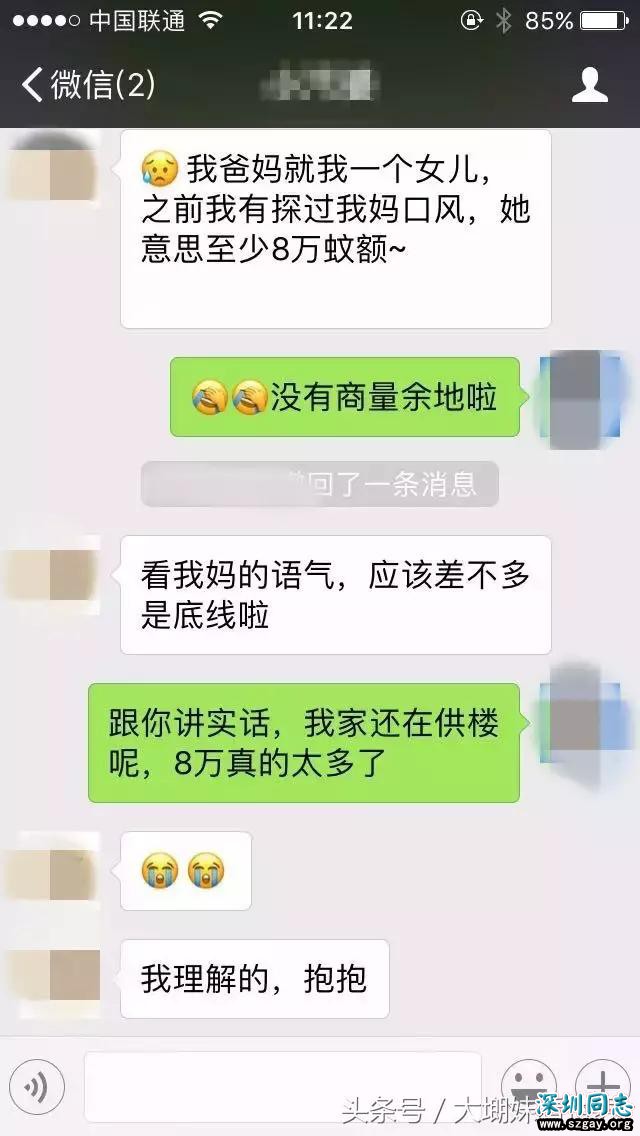This screenshot has height=1136, width=640.
Task: Open the emoji sticker panel
Action: point(528,1085)
